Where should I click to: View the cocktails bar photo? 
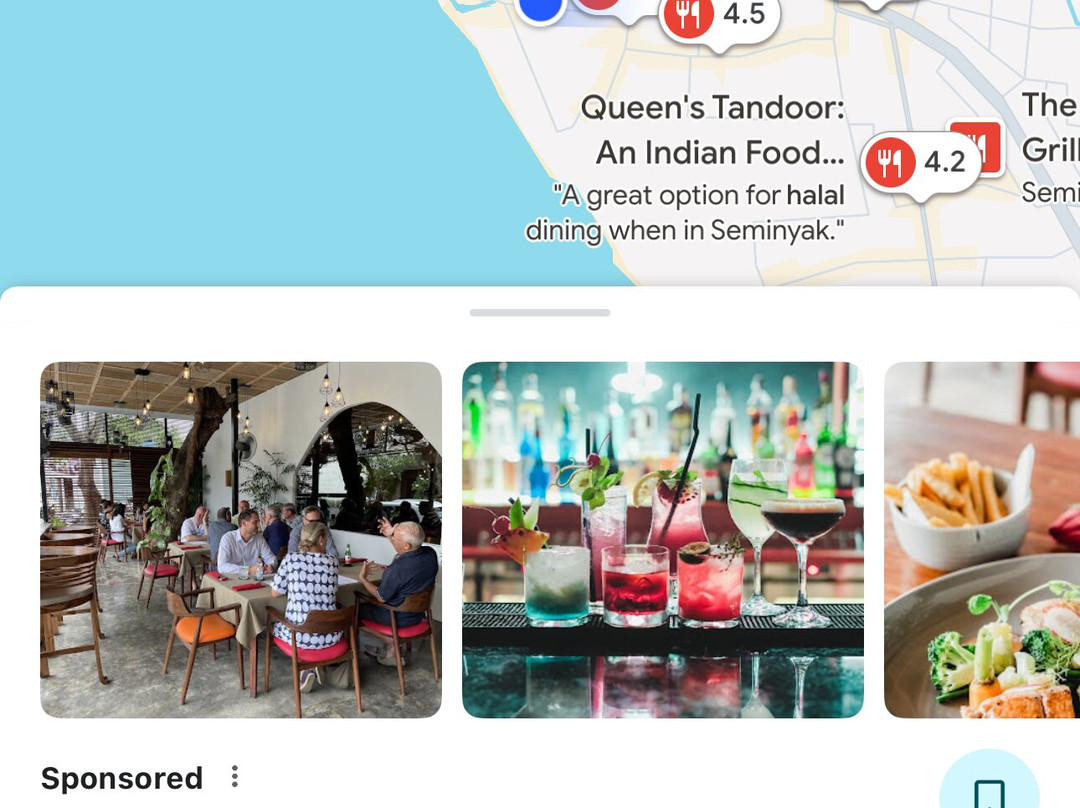click(x=662, y=539)
